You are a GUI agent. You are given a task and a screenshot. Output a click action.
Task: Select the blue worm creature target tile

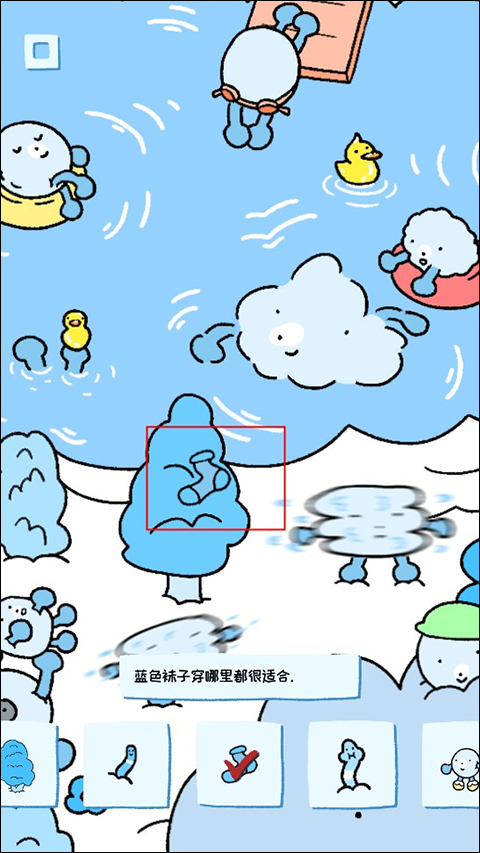[x=126, y=764]
